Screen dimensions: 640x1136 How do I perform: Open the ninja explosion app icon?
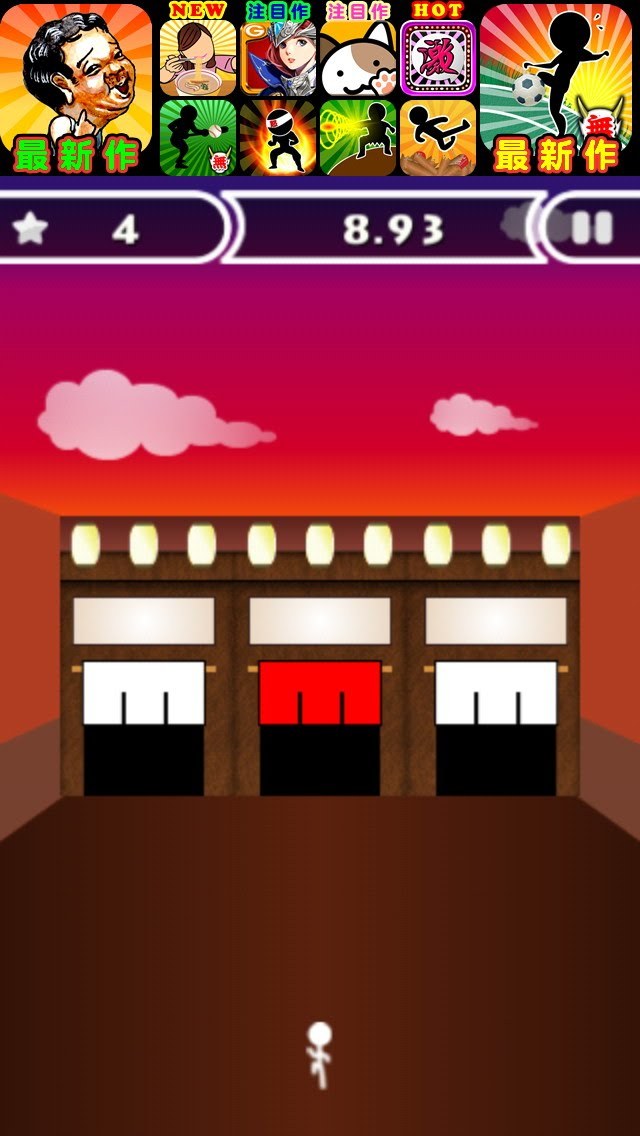pyautogui.click(x=278, y=137)
